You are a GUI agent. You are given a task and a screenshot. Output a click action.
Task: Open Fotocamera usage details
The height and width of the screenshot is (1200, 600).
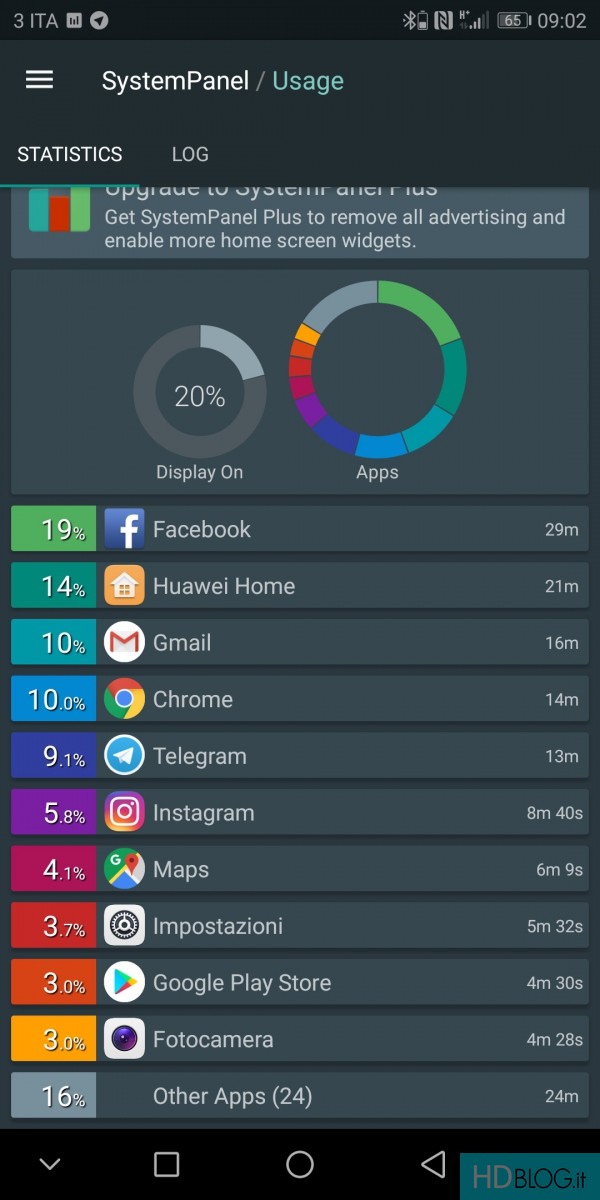300,1039
